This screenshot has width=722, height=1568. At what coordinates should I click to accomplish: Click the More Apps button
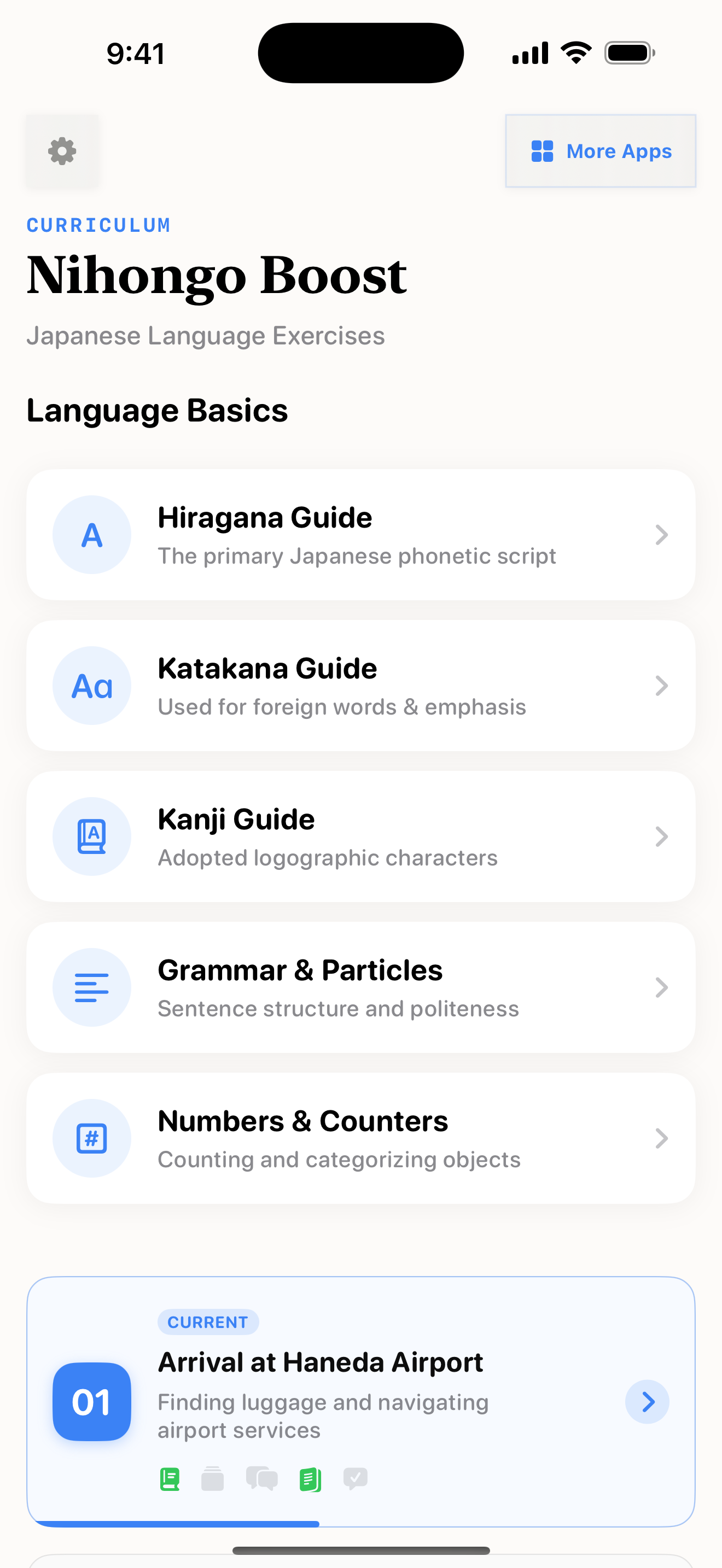tap(600, 151)
